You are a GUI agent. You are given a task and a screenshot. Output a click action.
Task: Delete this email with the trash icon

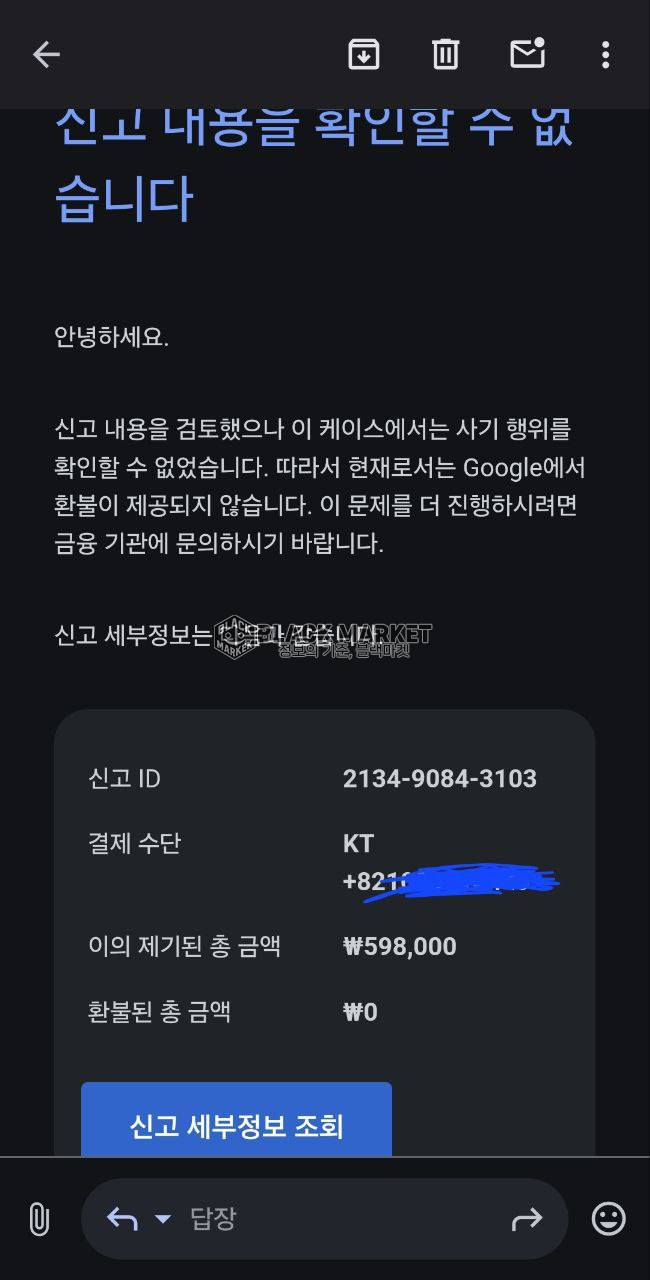point(445,54)
